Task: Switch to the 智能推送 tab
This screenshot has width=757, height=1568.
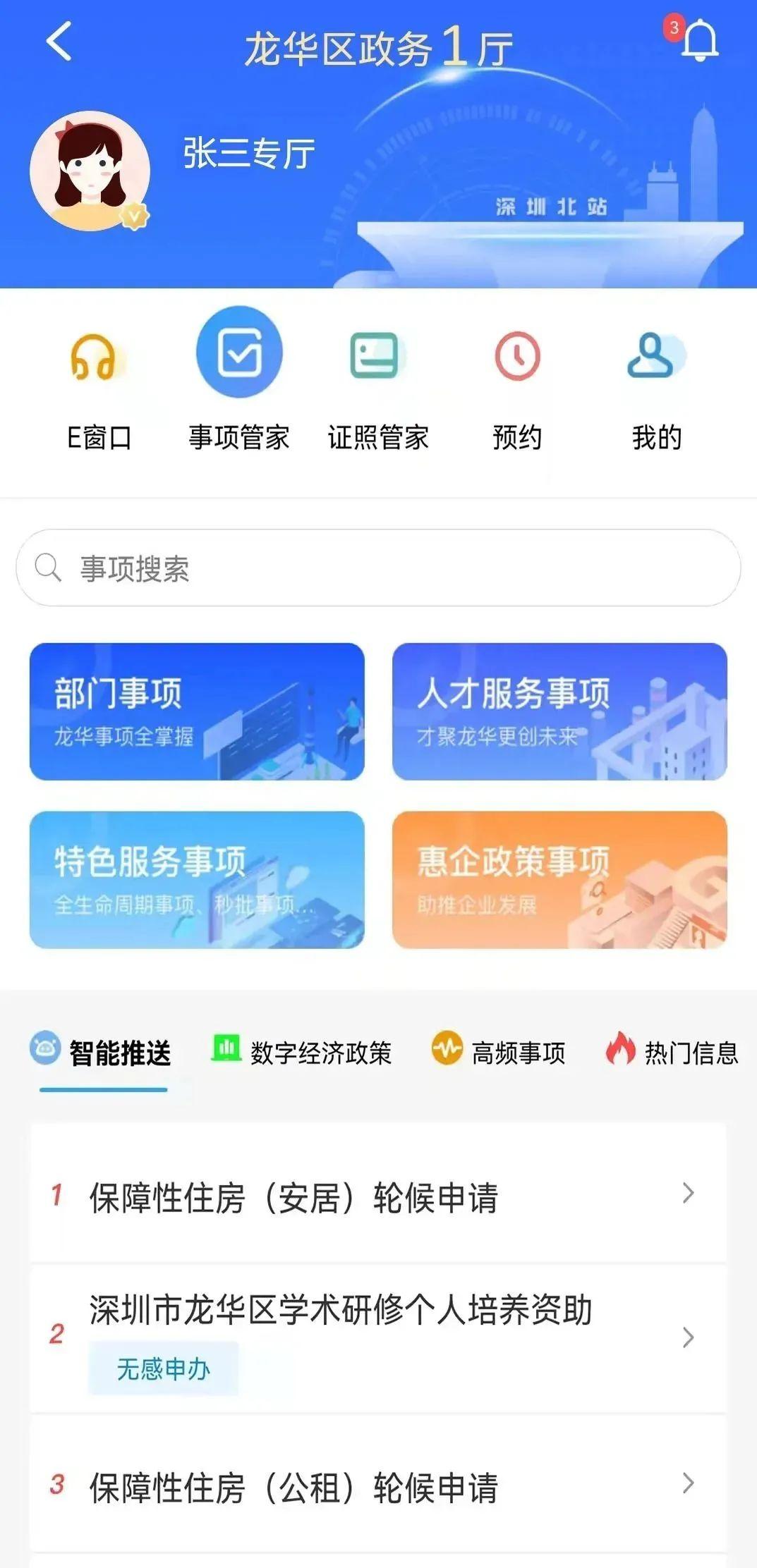Action: (x=102, y=1053)
